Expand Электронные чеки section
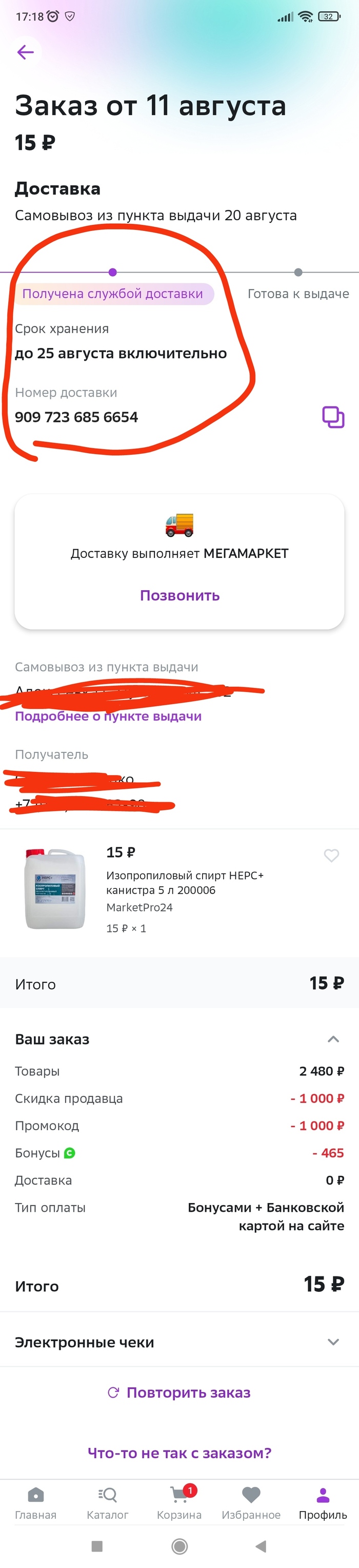 333,1342
